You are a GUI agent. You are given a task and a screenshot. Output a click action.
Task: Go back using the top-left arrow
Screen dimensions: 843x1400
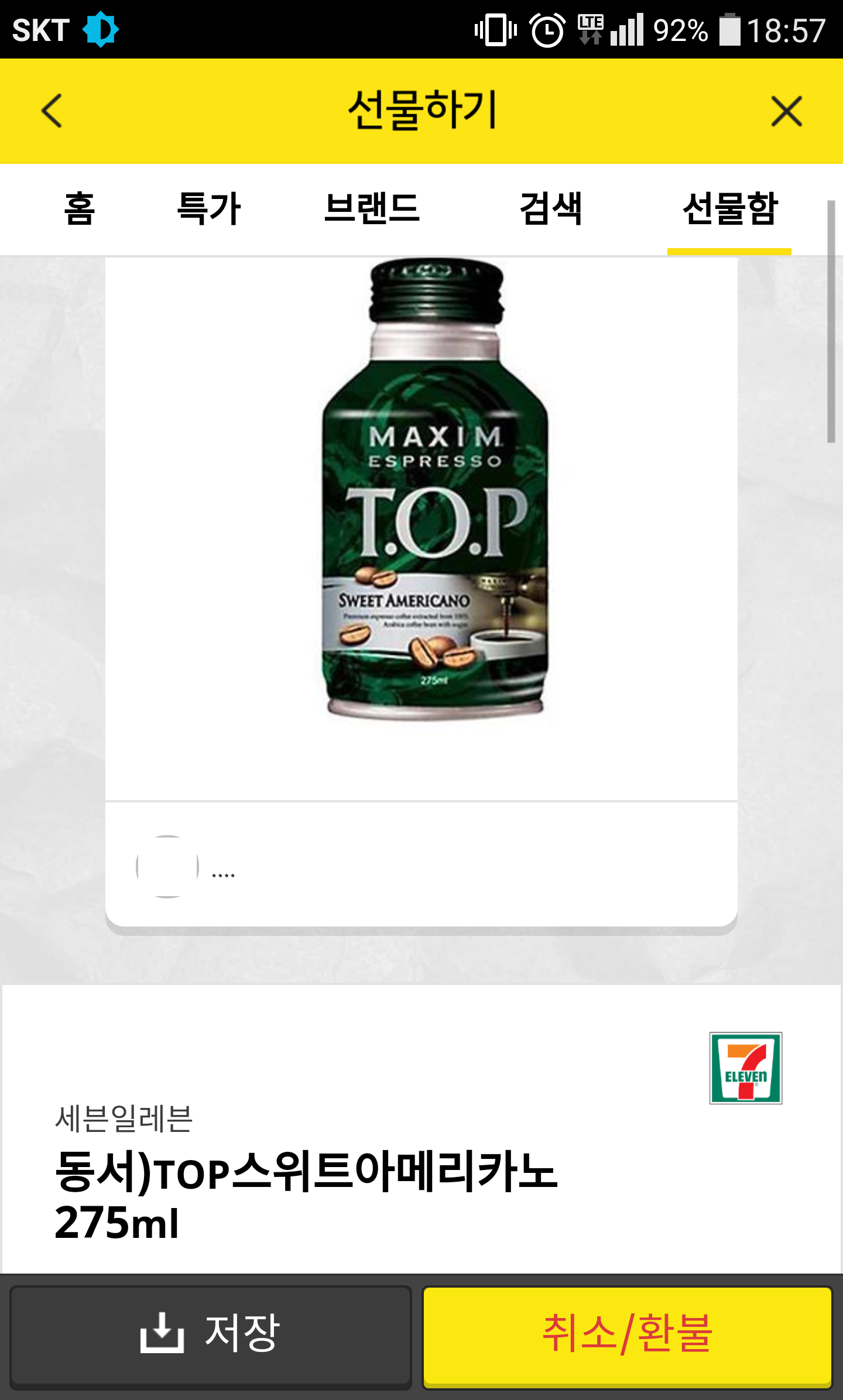pyautogui.click(x=52, y=111)
